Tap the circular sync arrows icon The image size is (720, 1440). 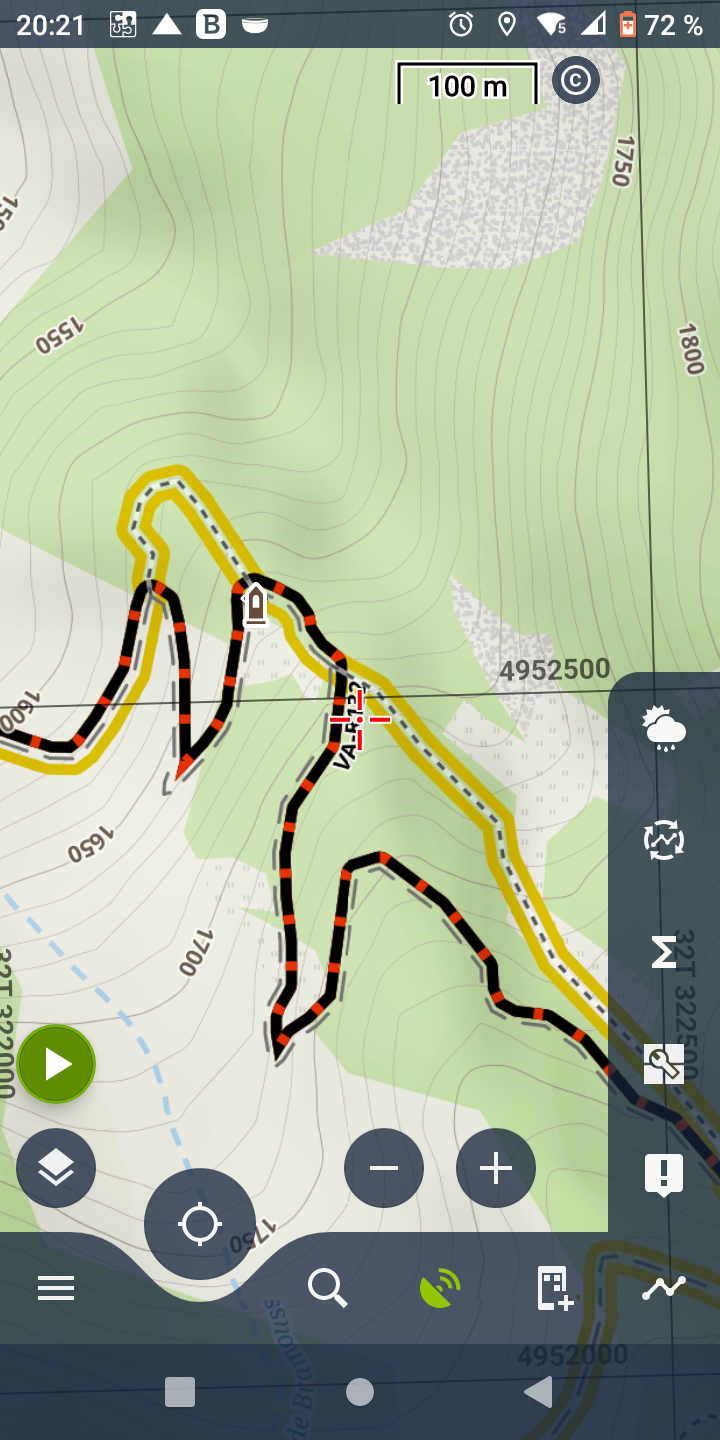[x=664, y=840]
